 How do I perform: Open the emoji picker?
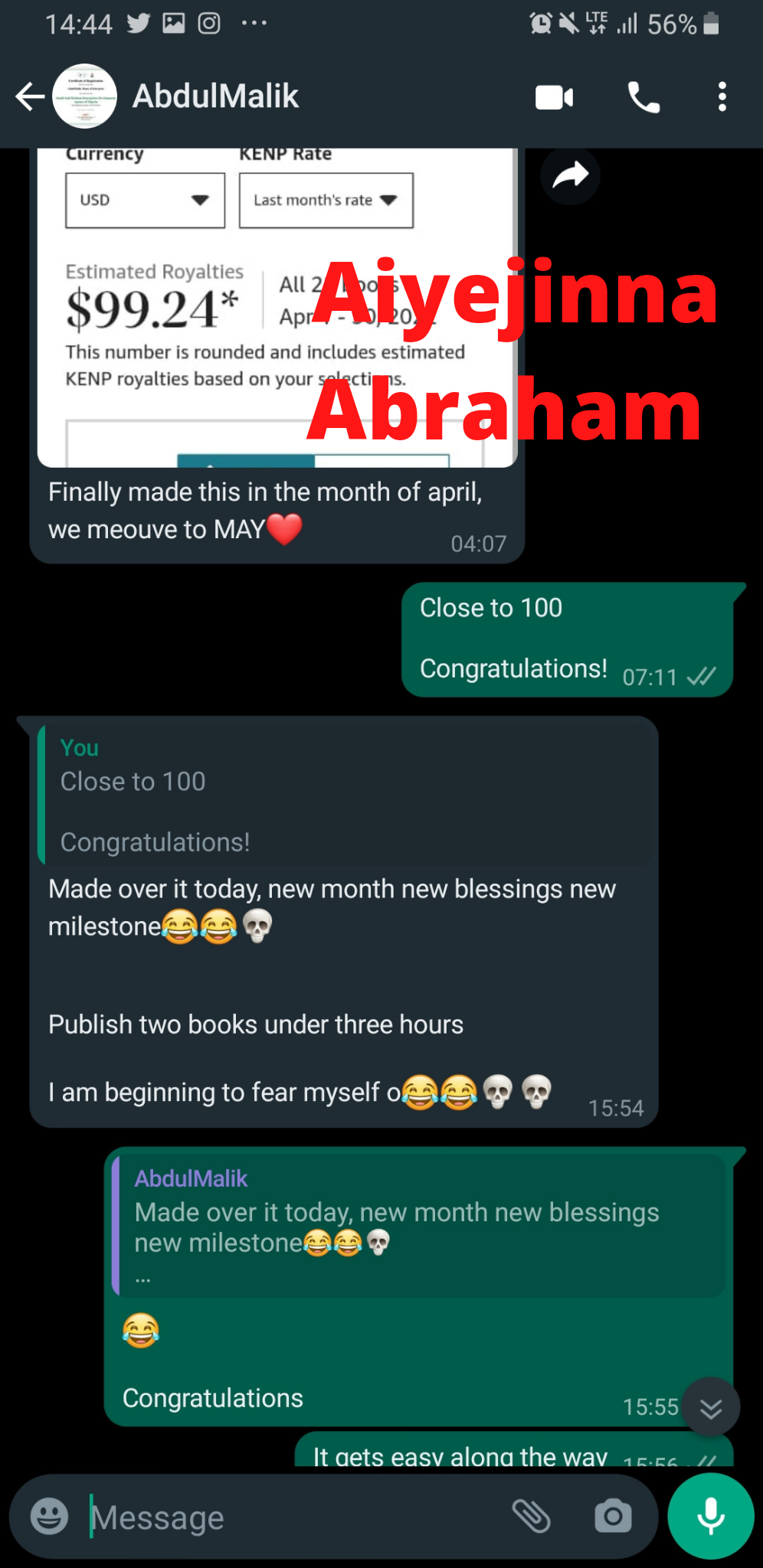49,1516
